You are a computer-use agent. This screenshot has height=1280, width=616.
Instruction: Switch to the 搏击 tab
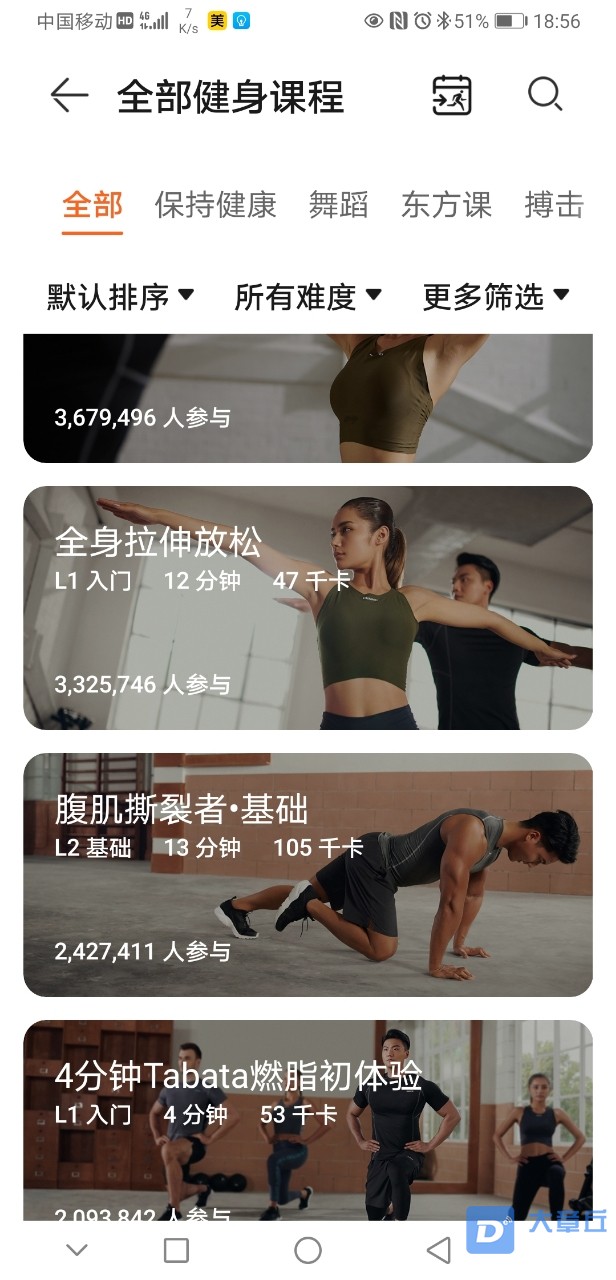[x=554, y=205]
